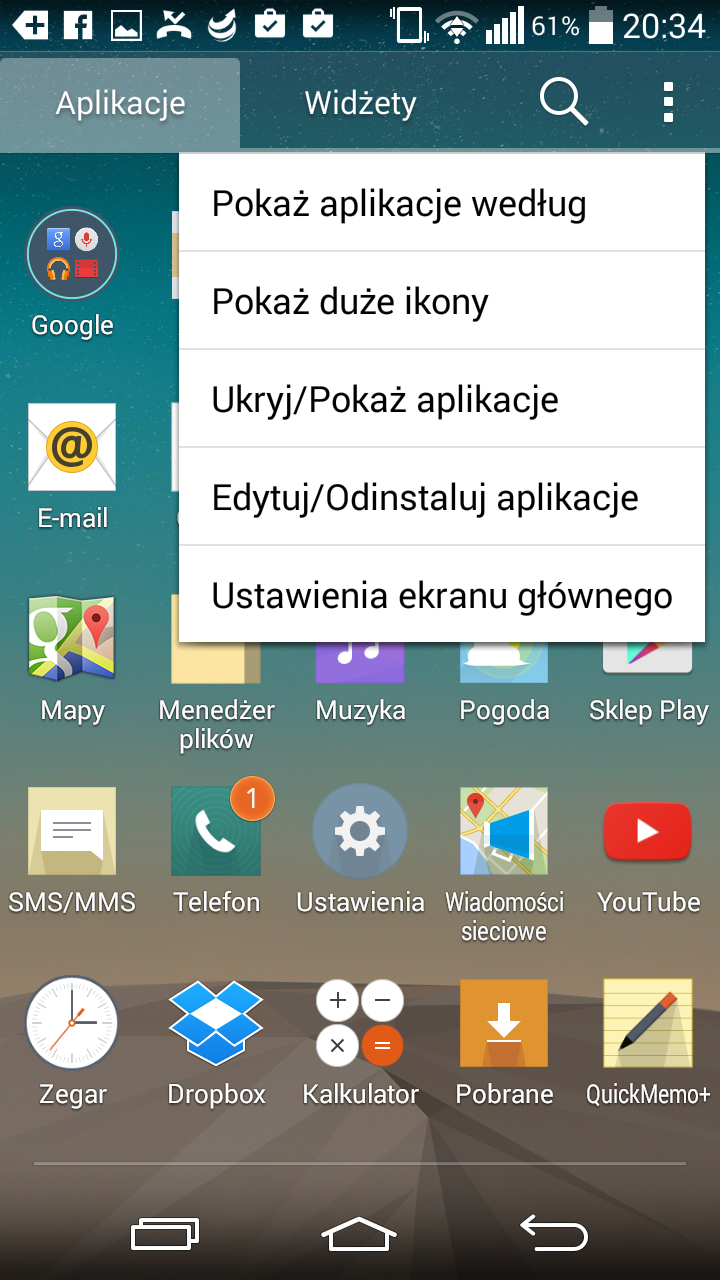Open Telefon app with one notification
This screenshot has width=720, height=1280.
pyautogui.click(x=216, y=831)
